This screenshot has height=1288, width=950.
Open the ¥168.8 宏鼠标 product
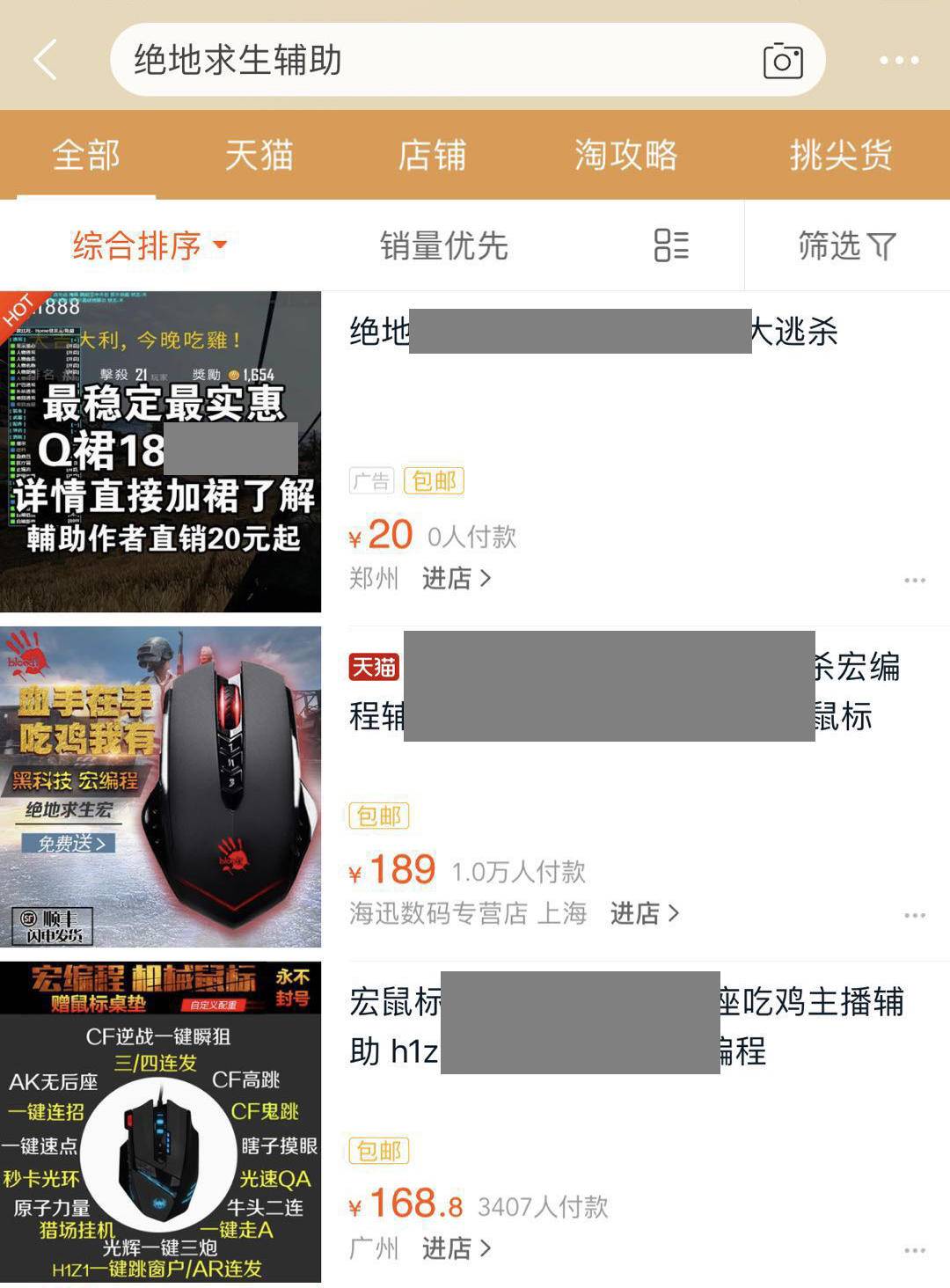click(x=160, y=1122)
